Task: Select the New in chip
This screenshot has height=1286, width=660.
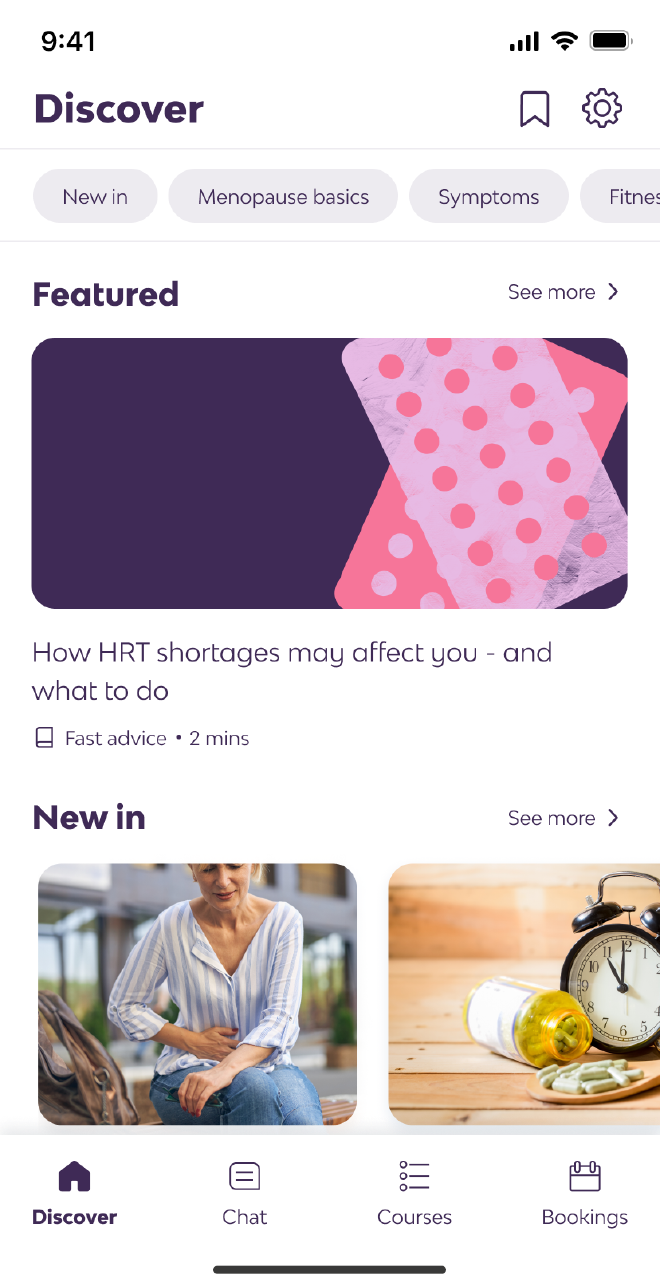Action: pos(95,196)
